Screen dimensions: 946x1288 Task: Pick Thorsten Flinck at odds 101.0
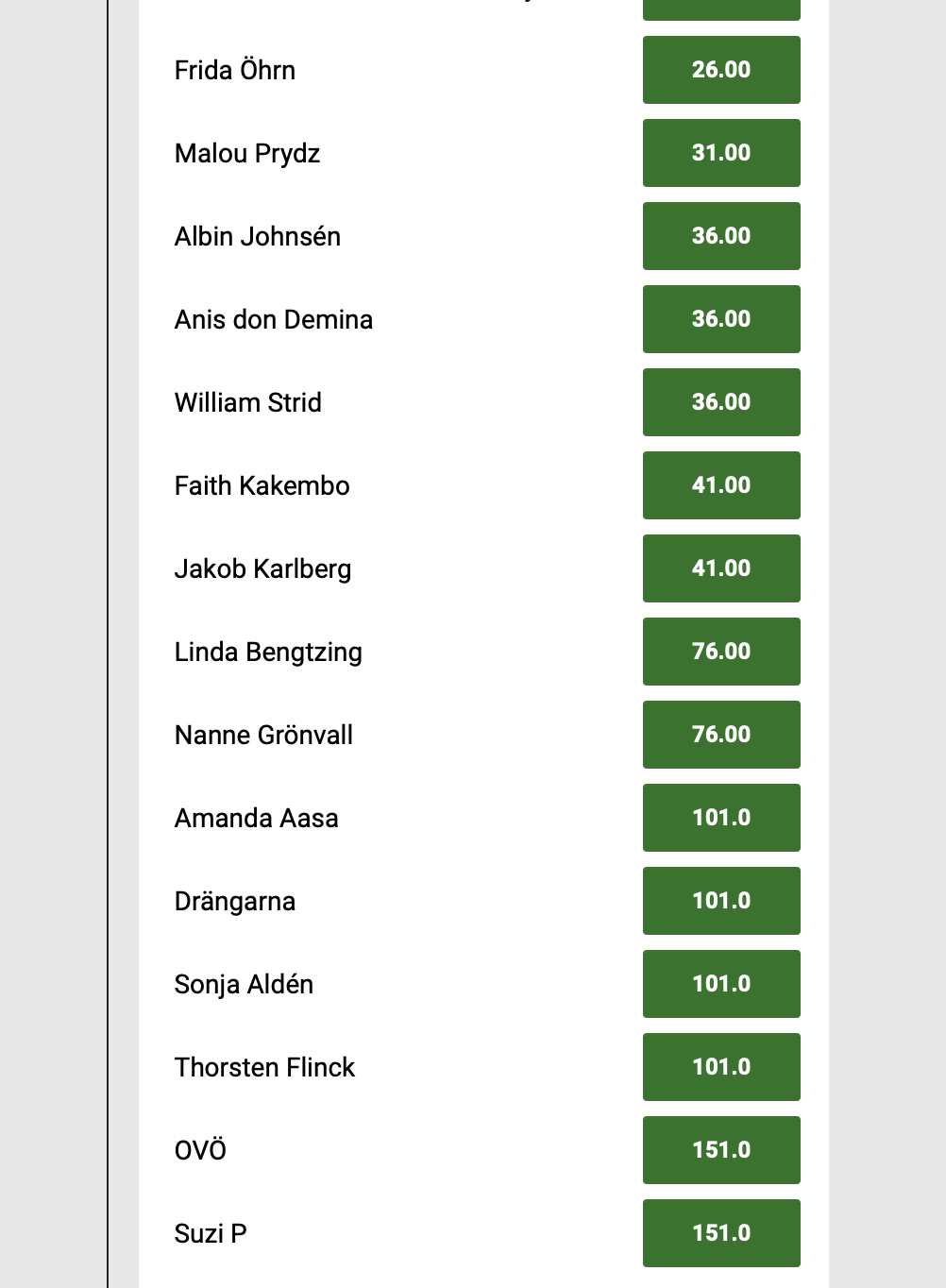click(720, 1066)
